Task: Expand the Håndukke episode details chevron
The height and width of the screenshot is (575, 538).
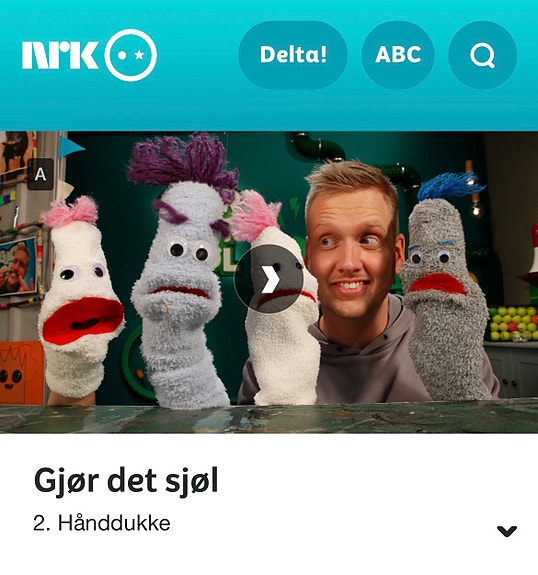Action: pos(507,531)
